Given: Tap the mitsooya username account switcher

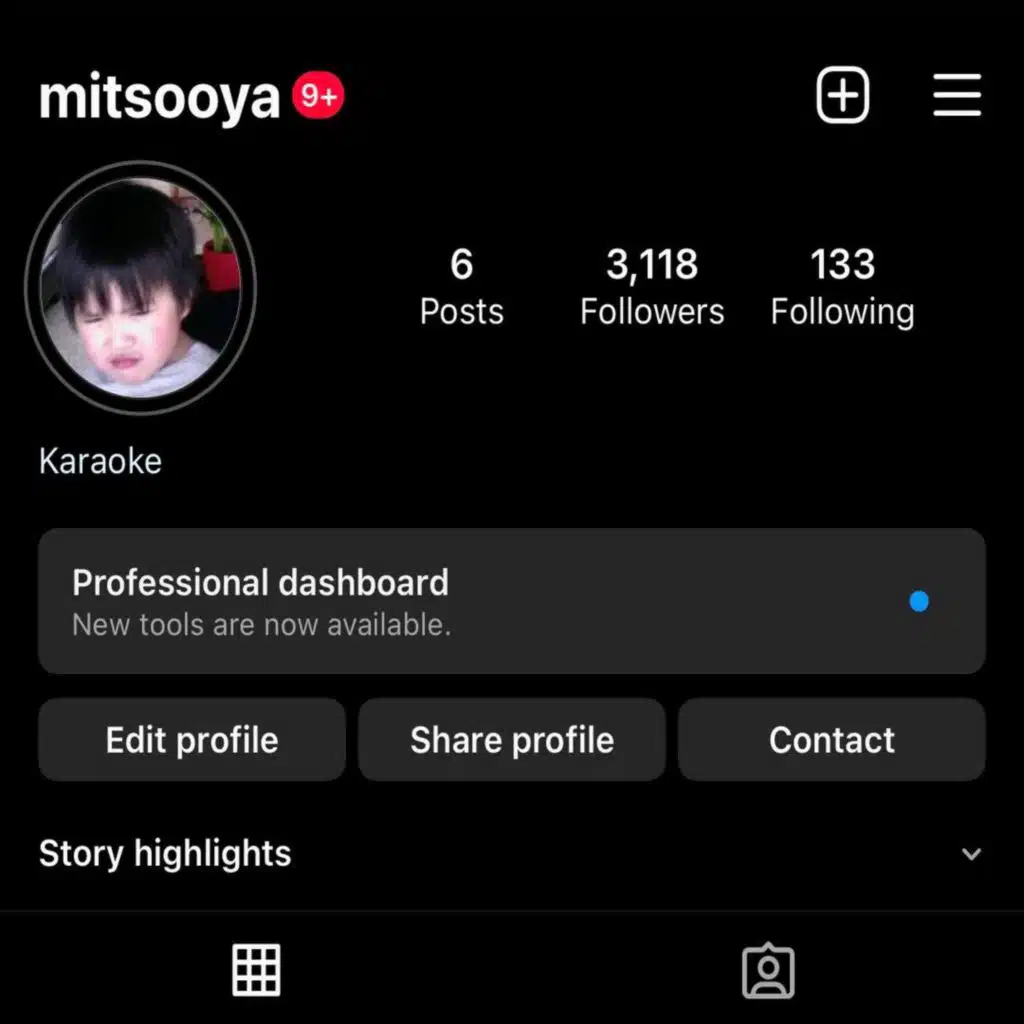Looking at the screenshot, I should (x=160, y=98).
